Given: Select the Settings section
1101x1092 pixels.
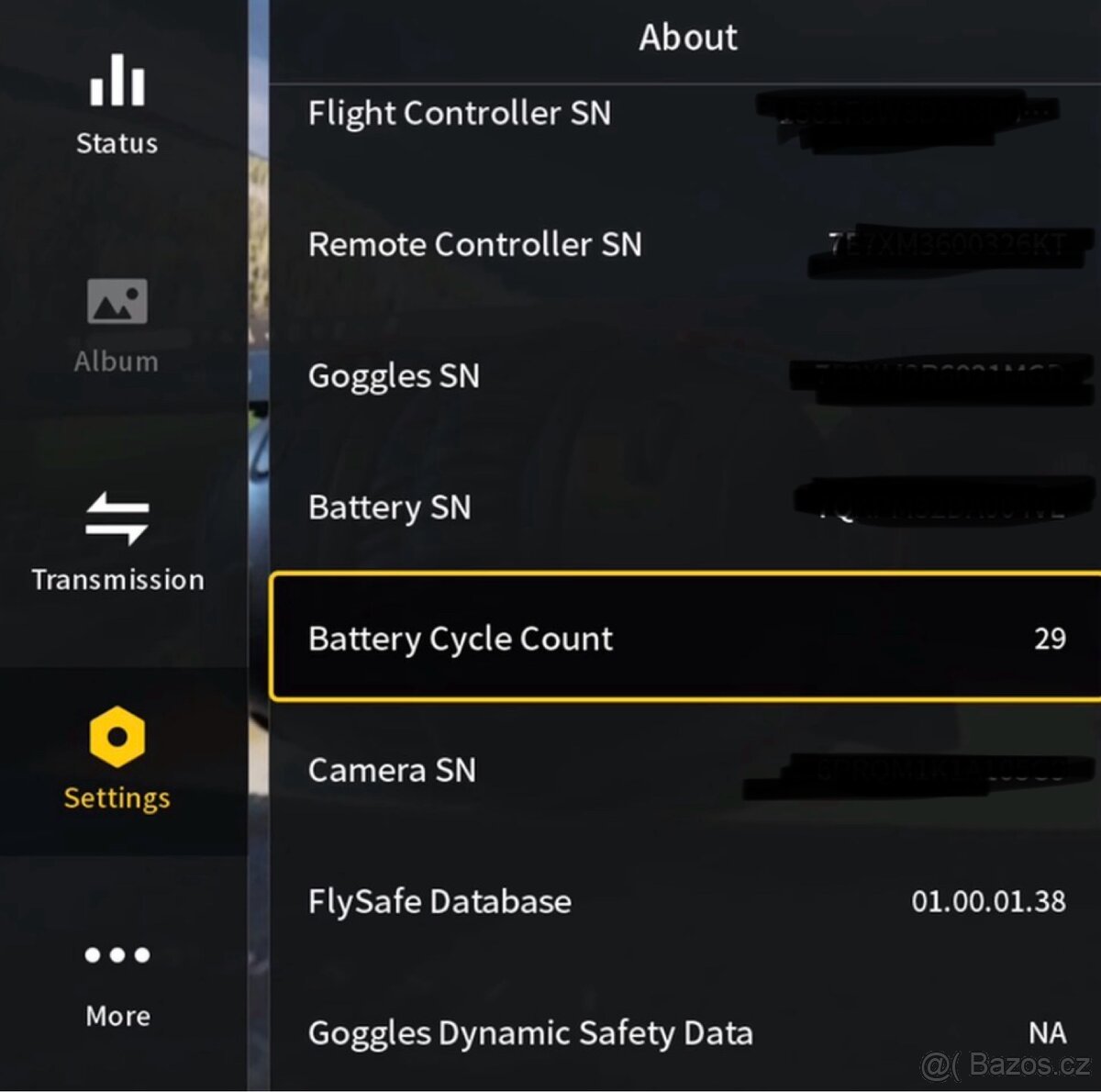Looking at the screenshot, I should pyautogui.click(x=117, y=761).
